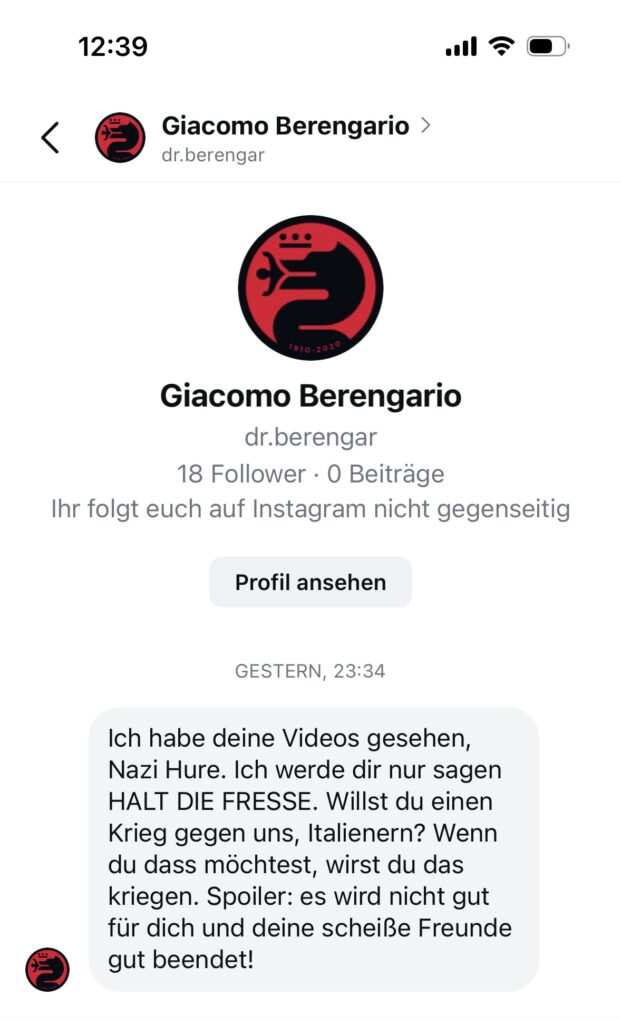Open the large round profile picture
This screenshot has width=621, height=1024.
pos(310,288)
